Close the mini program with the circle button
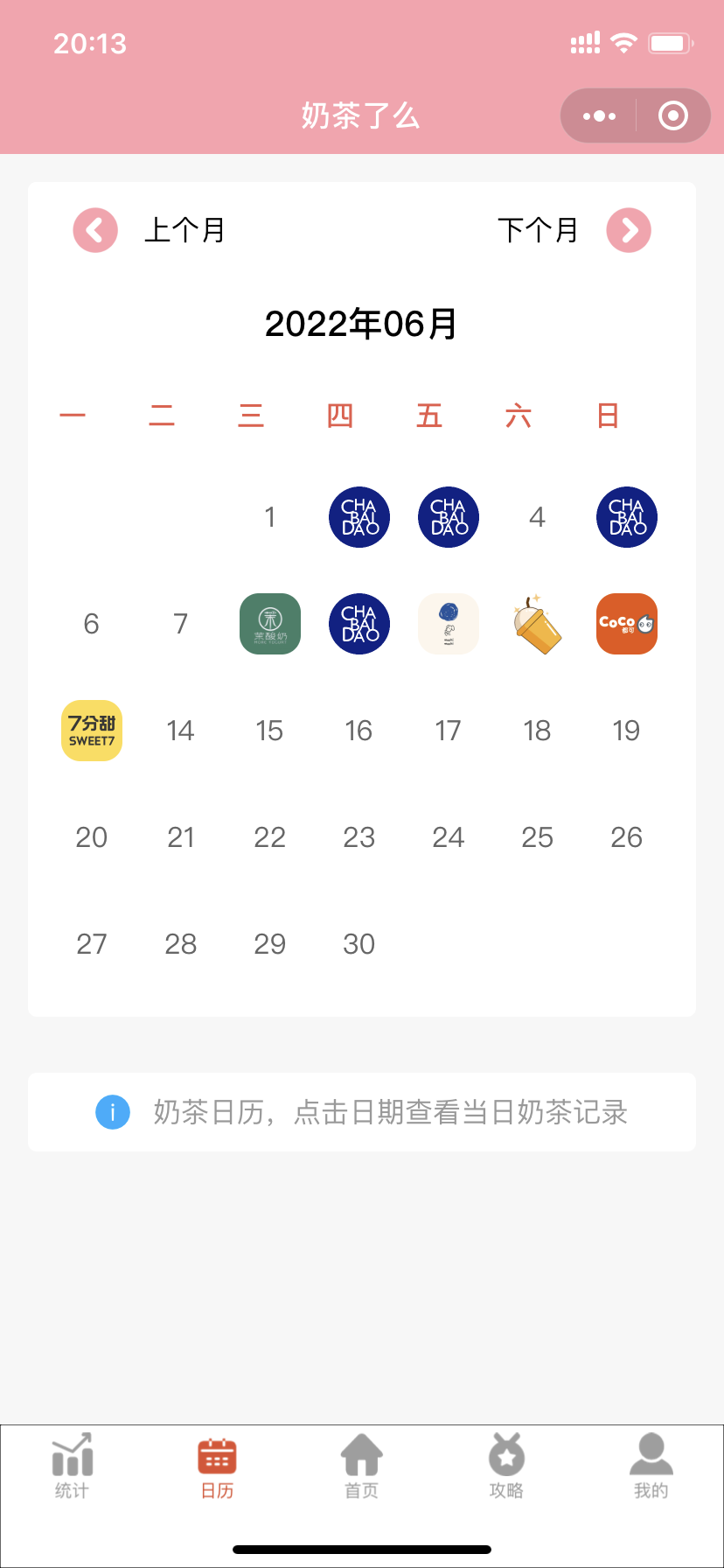724x1568 pixels. click(x=673, y=115)
